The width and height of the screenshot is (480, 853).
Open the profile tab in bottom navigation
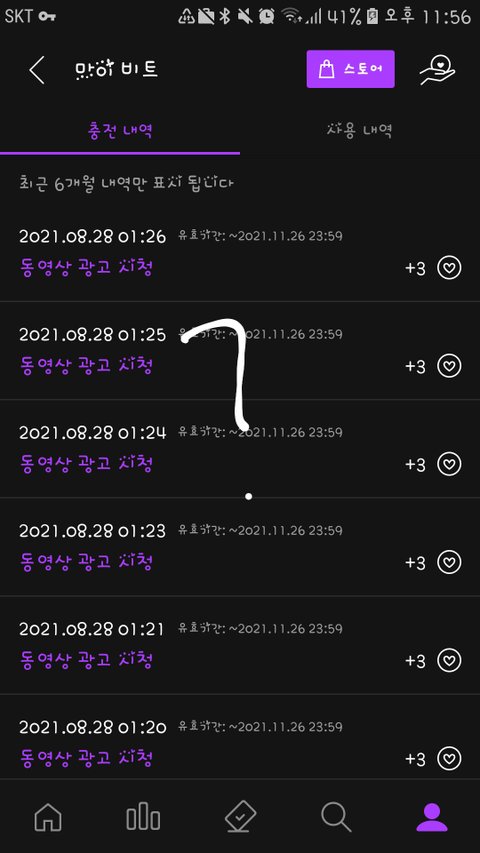432,817
